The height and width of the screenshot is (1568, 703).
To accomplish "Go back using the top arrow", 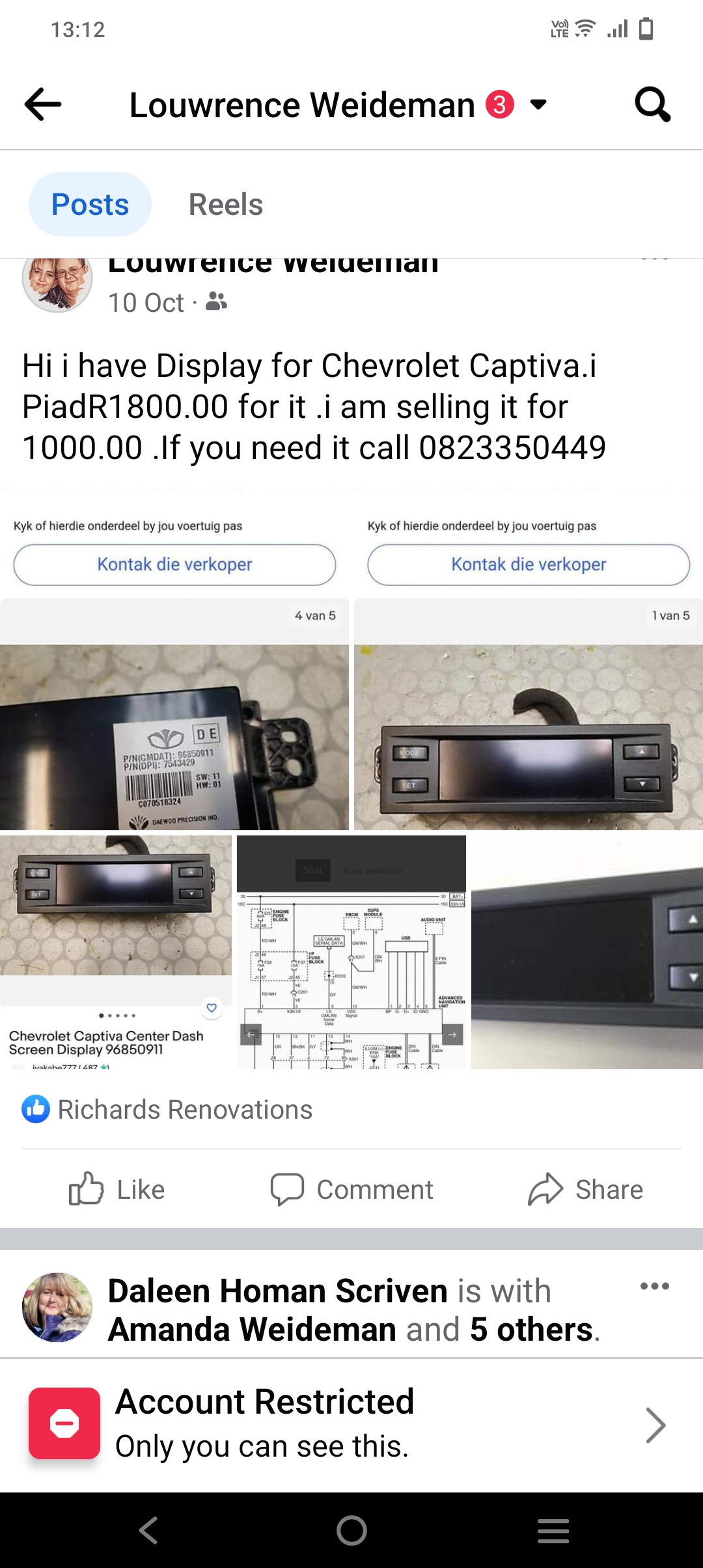I will 43,104.
